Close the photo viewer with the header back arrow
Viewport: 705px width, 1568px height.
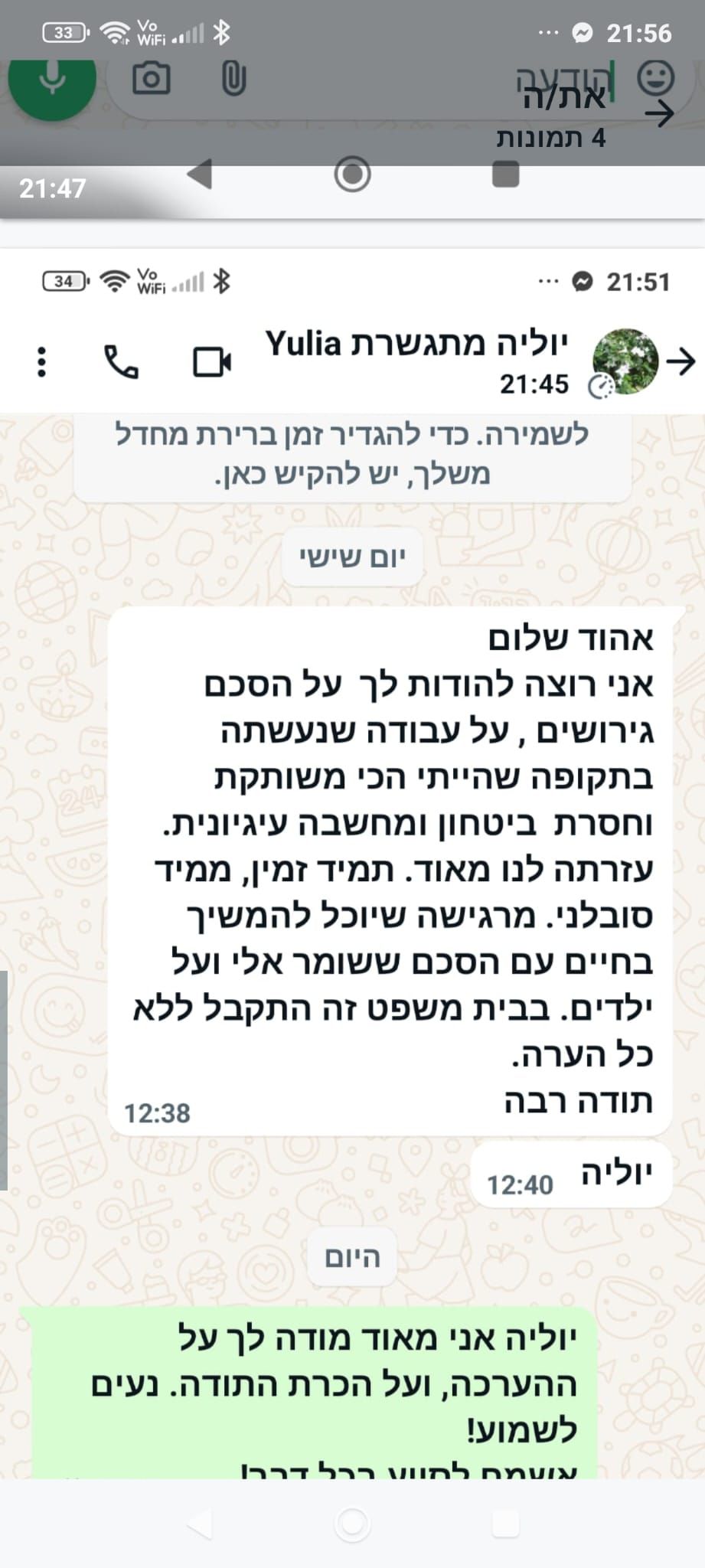pos(658,113)
